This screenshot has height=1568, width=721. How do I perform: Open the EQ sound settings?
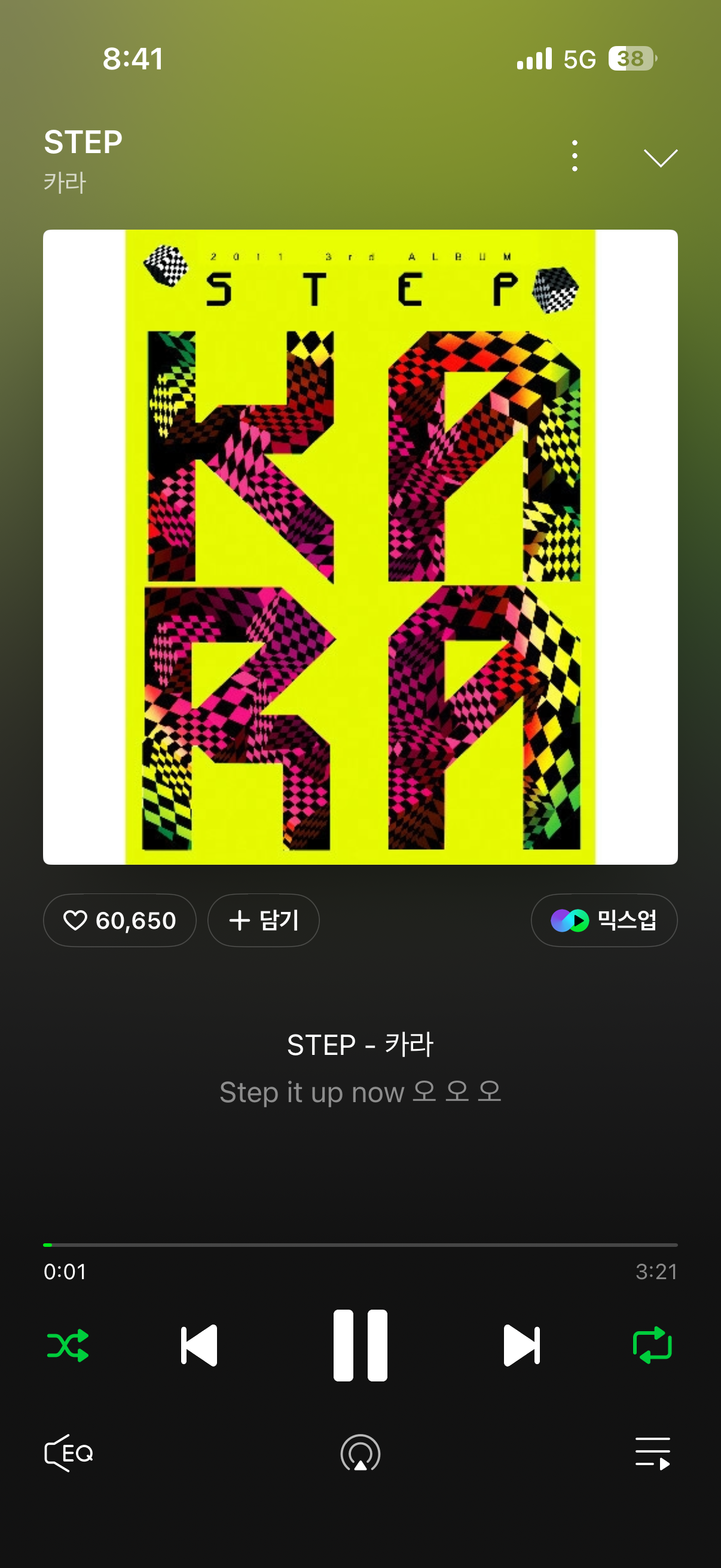click(69, 1454)
